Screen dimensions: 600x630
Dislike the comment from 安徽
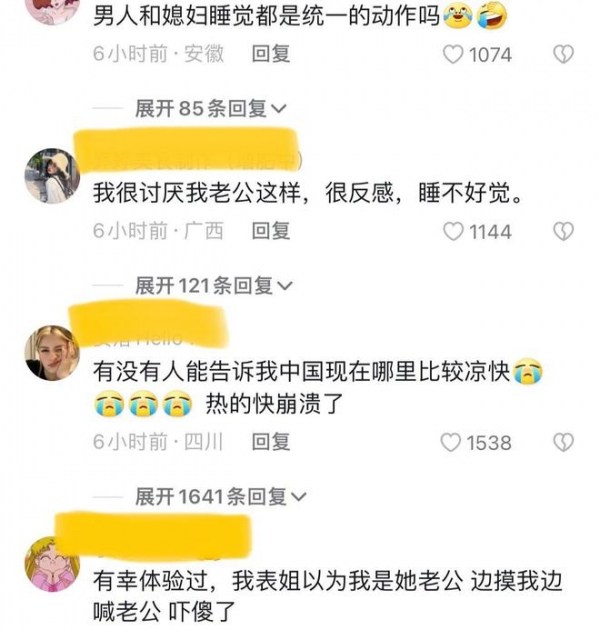[x=564, y=55]
